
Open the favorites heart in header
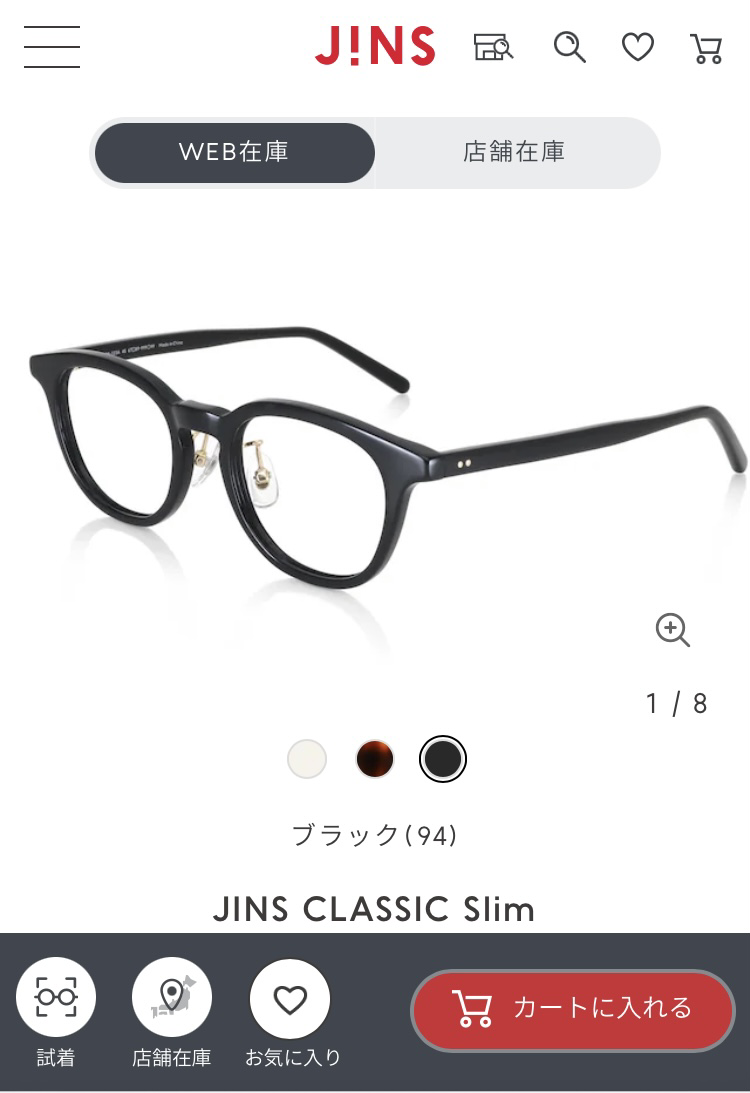click(x=637, y=47)
